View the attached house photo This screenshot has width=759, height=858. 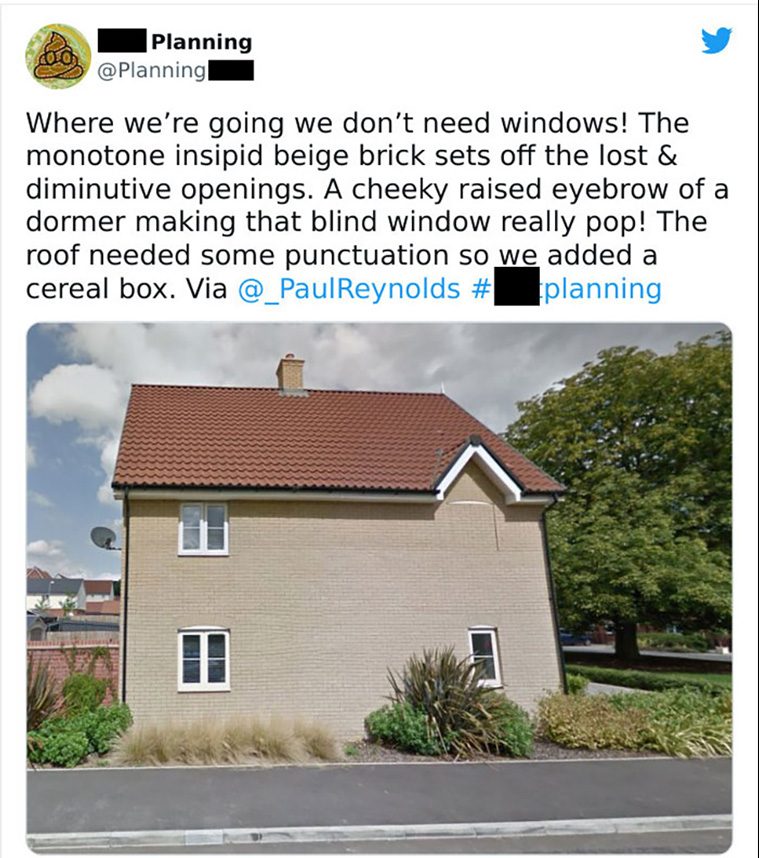pyautogui.click(x=379, y=587)
